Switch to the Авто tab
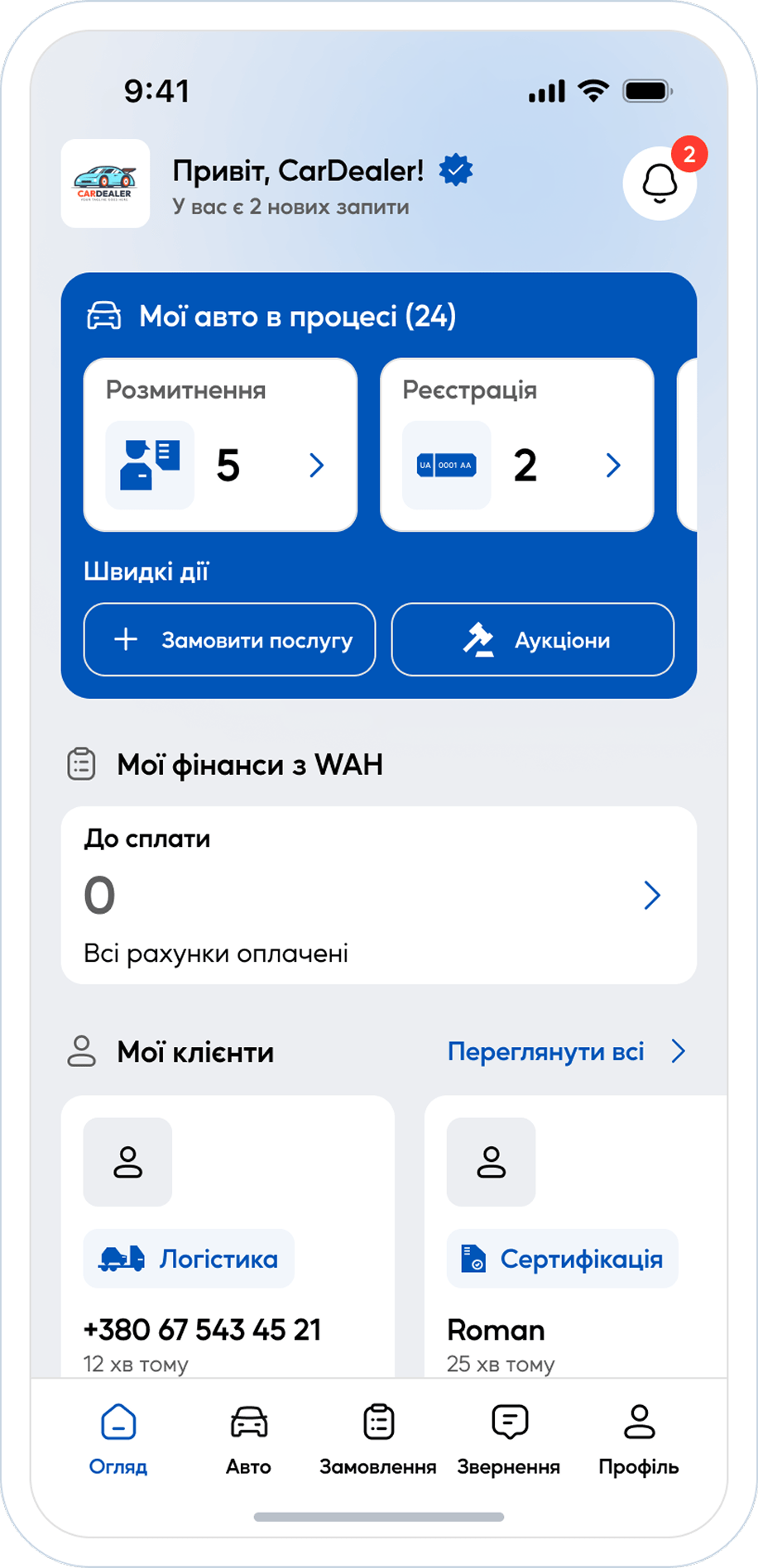The image size is (758, 1568). pyautogui.click(x=248, y=1439)
